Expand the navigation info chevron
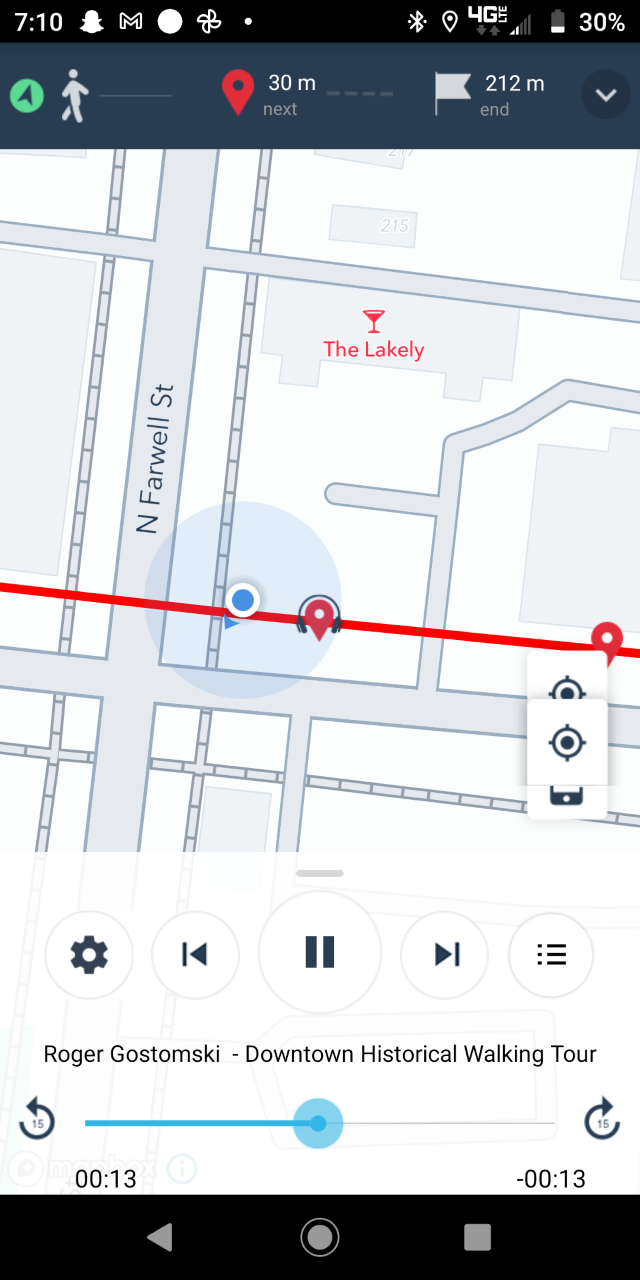 pyautogui.click(x=606, y=96)
